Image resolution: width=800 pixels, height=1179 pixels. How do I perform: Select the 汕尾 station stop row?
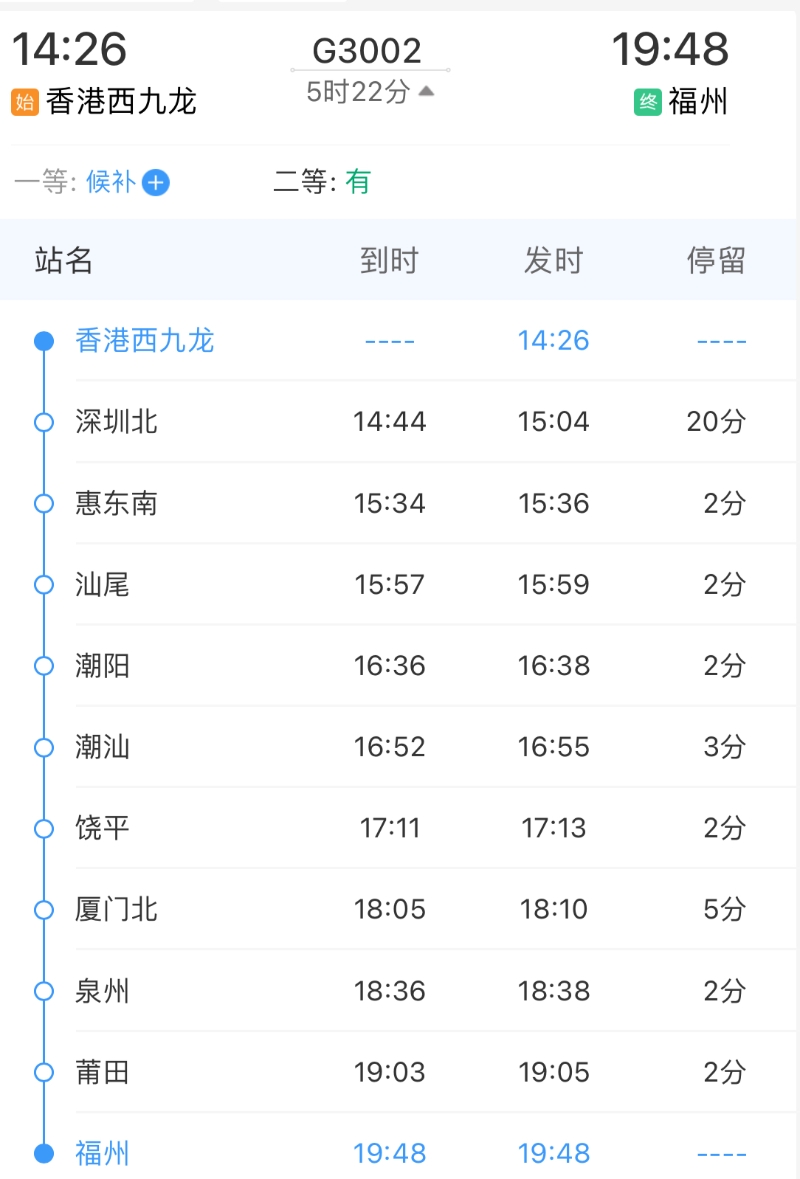[x=400, y=584]
